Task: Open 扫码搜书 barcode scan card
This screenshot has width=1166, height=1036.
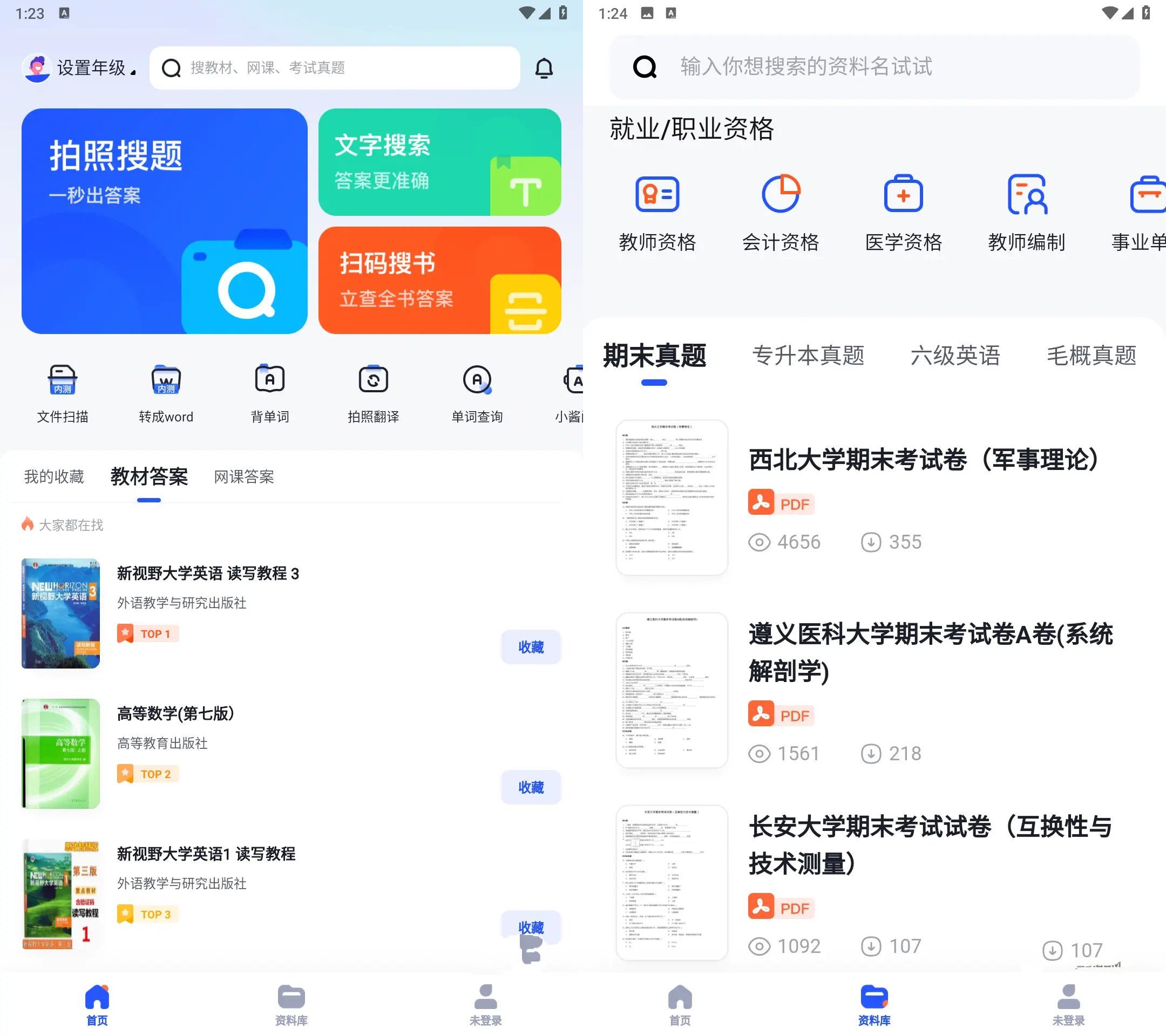Action: 439,280
